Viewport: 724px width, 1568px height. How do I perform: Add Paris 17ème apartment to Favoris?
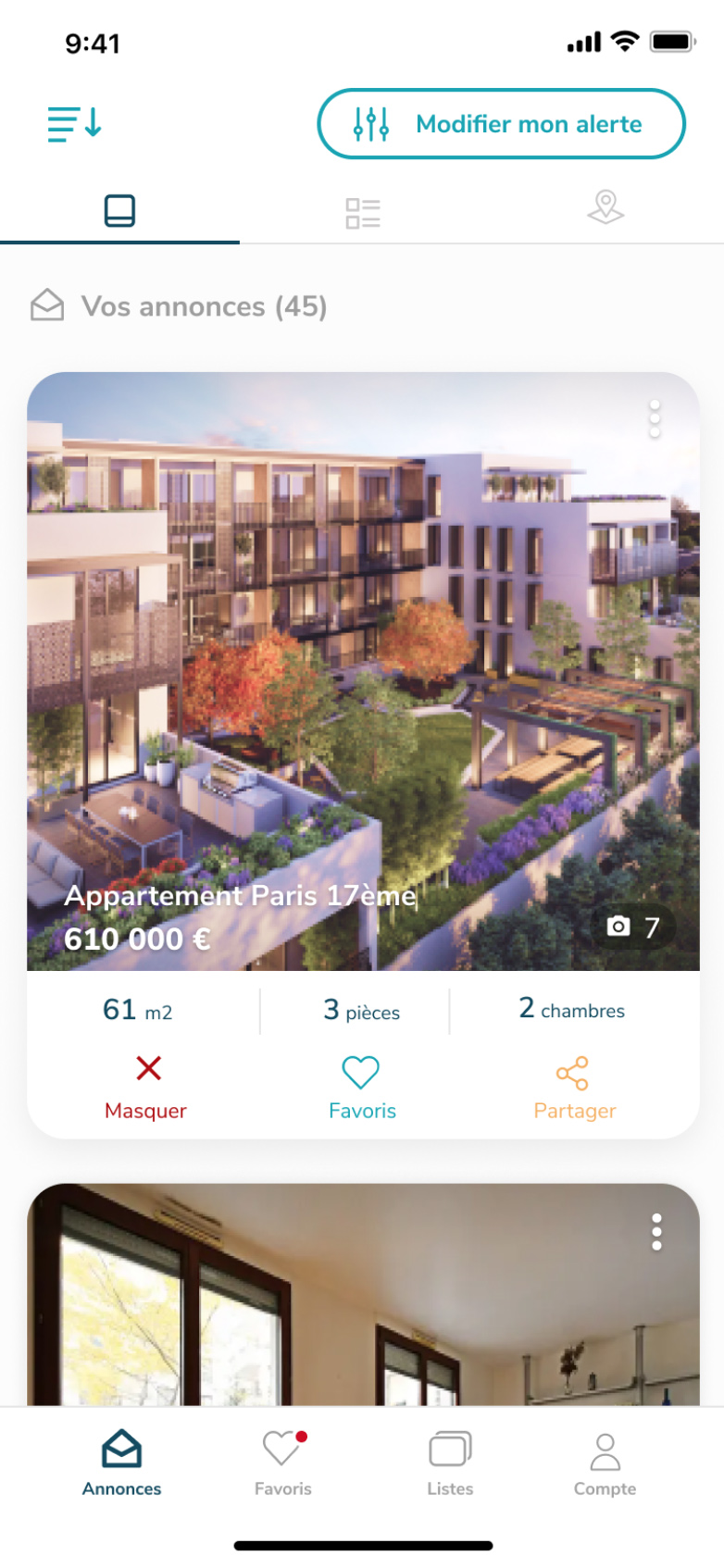(x=362, y=1088)
